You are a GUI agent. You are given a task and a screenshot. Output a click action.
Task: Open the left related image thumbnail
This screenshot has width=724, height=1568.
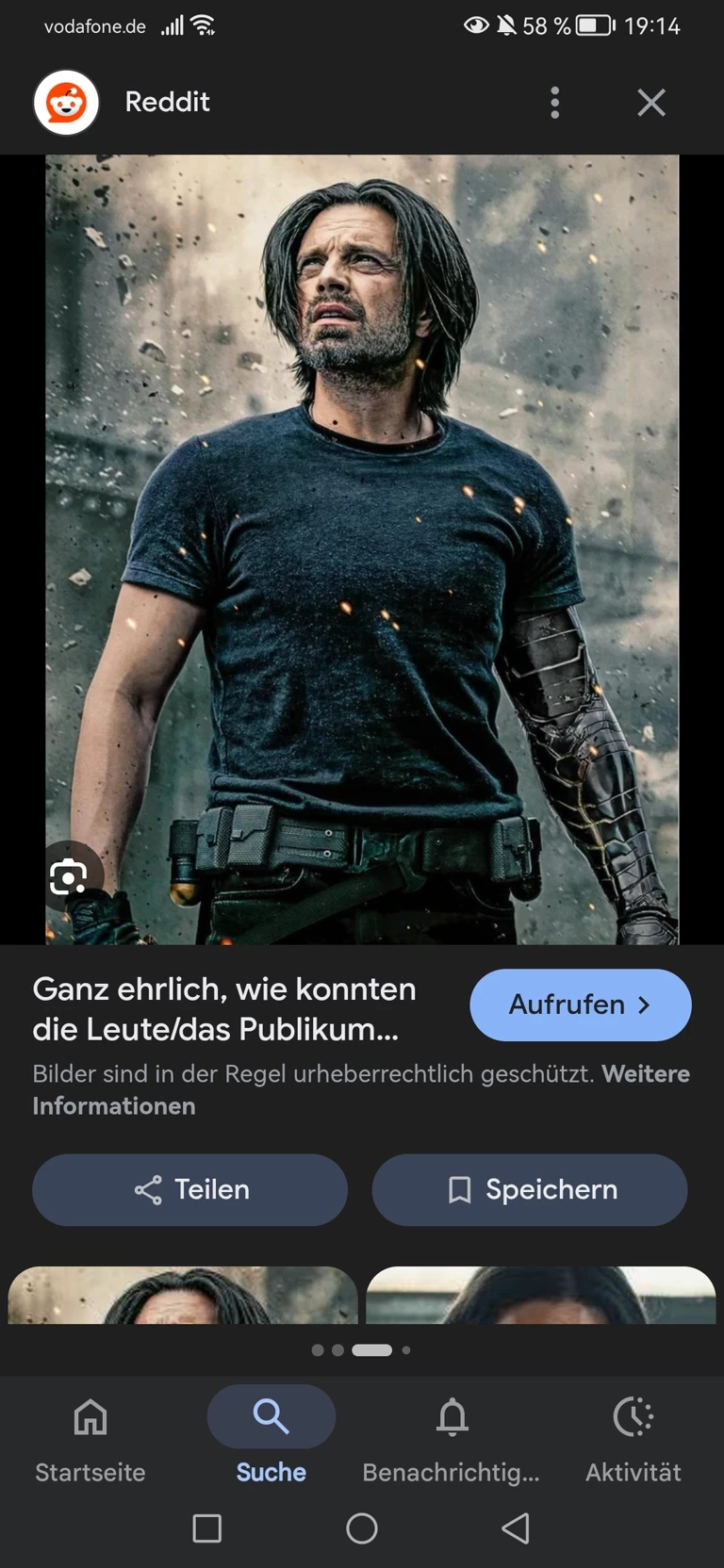(183, 1297)
